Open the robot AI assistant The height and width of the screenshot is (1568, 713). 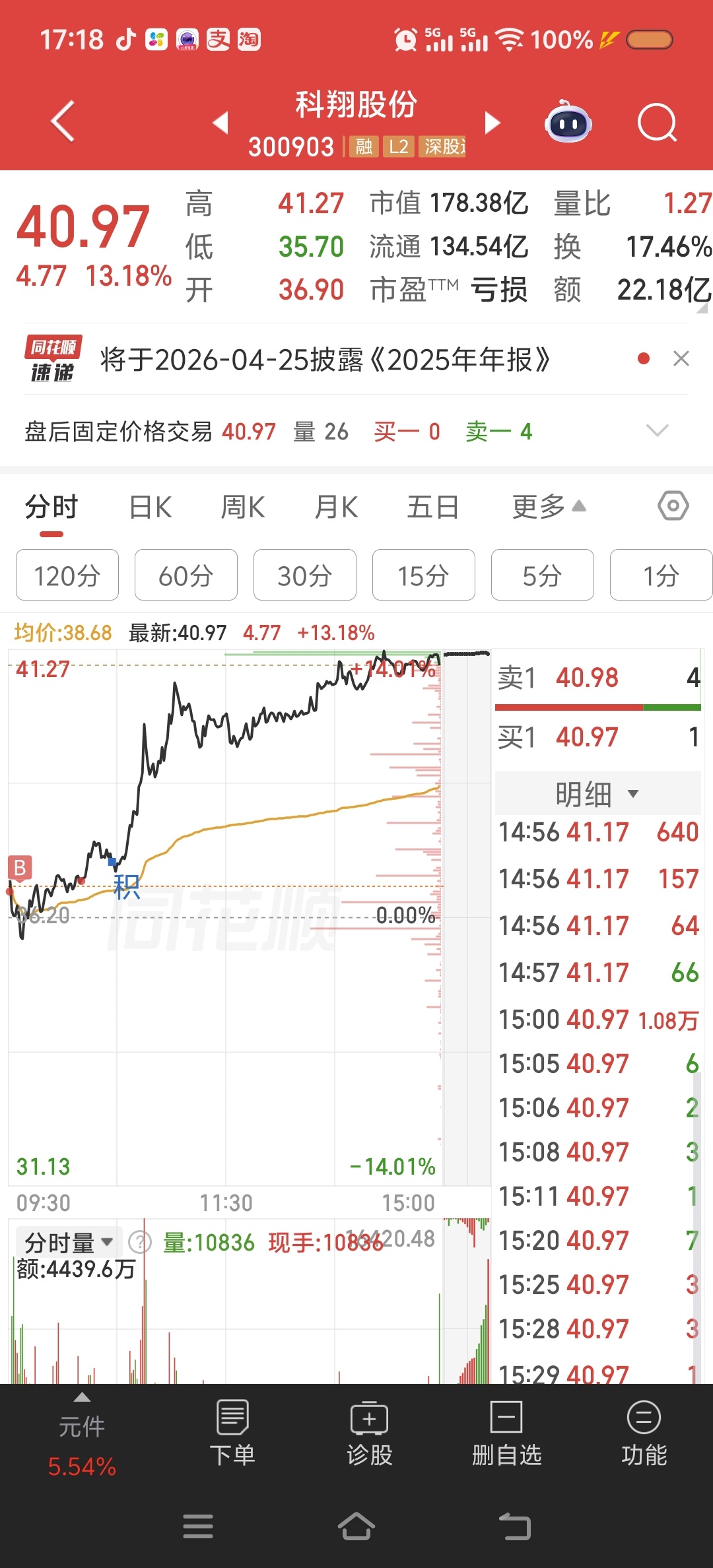[568, 123]
